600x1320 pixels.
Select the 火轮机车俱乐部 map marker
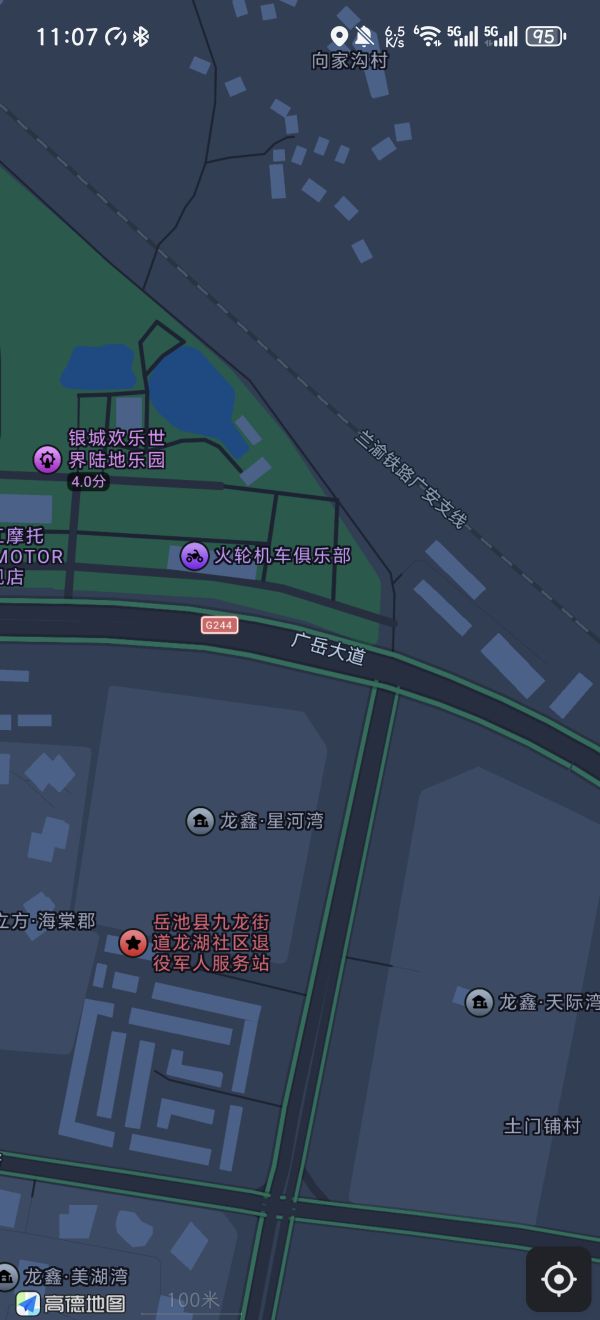pos(194,556)
